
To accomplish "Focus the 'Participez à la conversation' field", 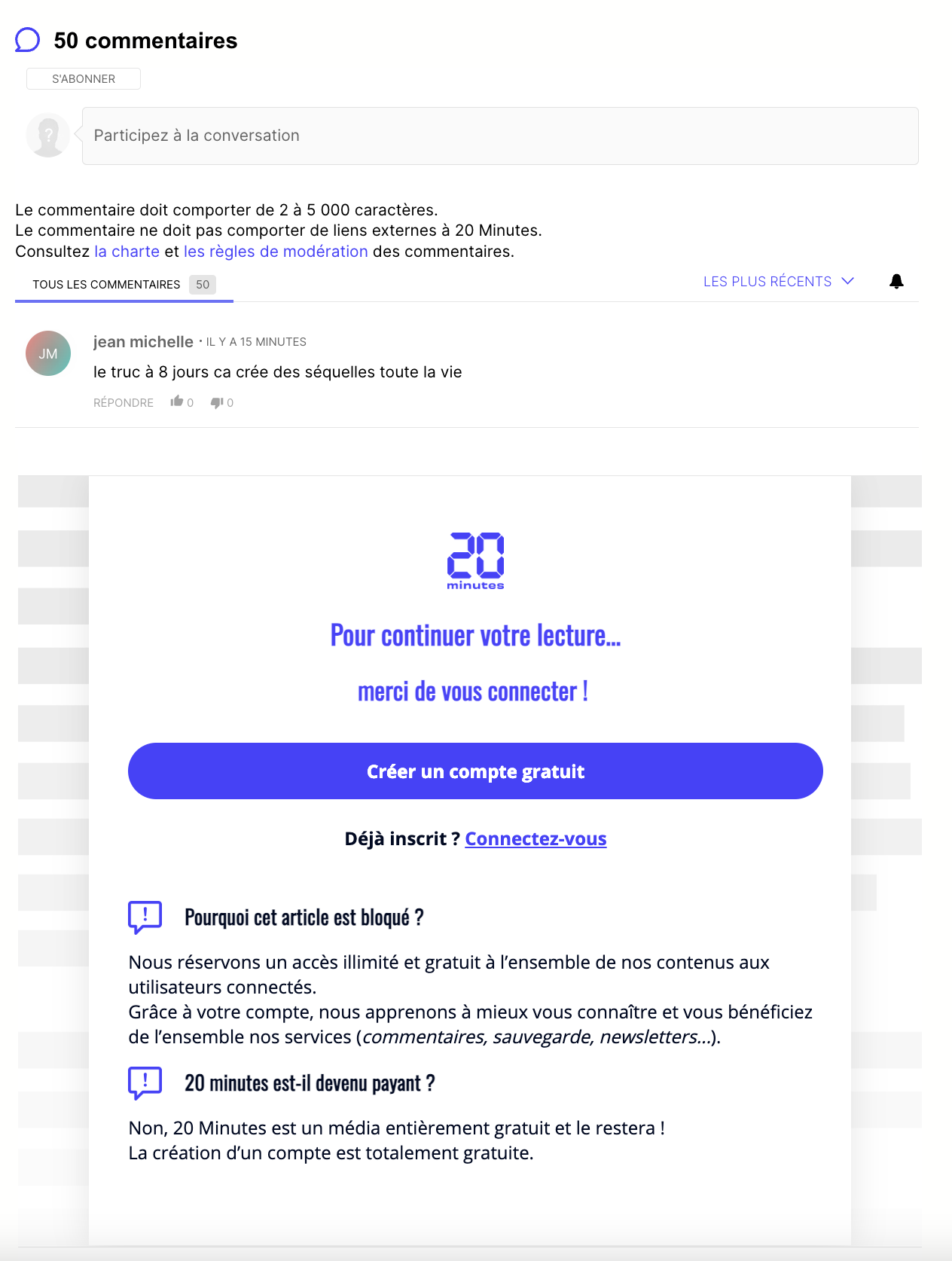I will 499,136.
